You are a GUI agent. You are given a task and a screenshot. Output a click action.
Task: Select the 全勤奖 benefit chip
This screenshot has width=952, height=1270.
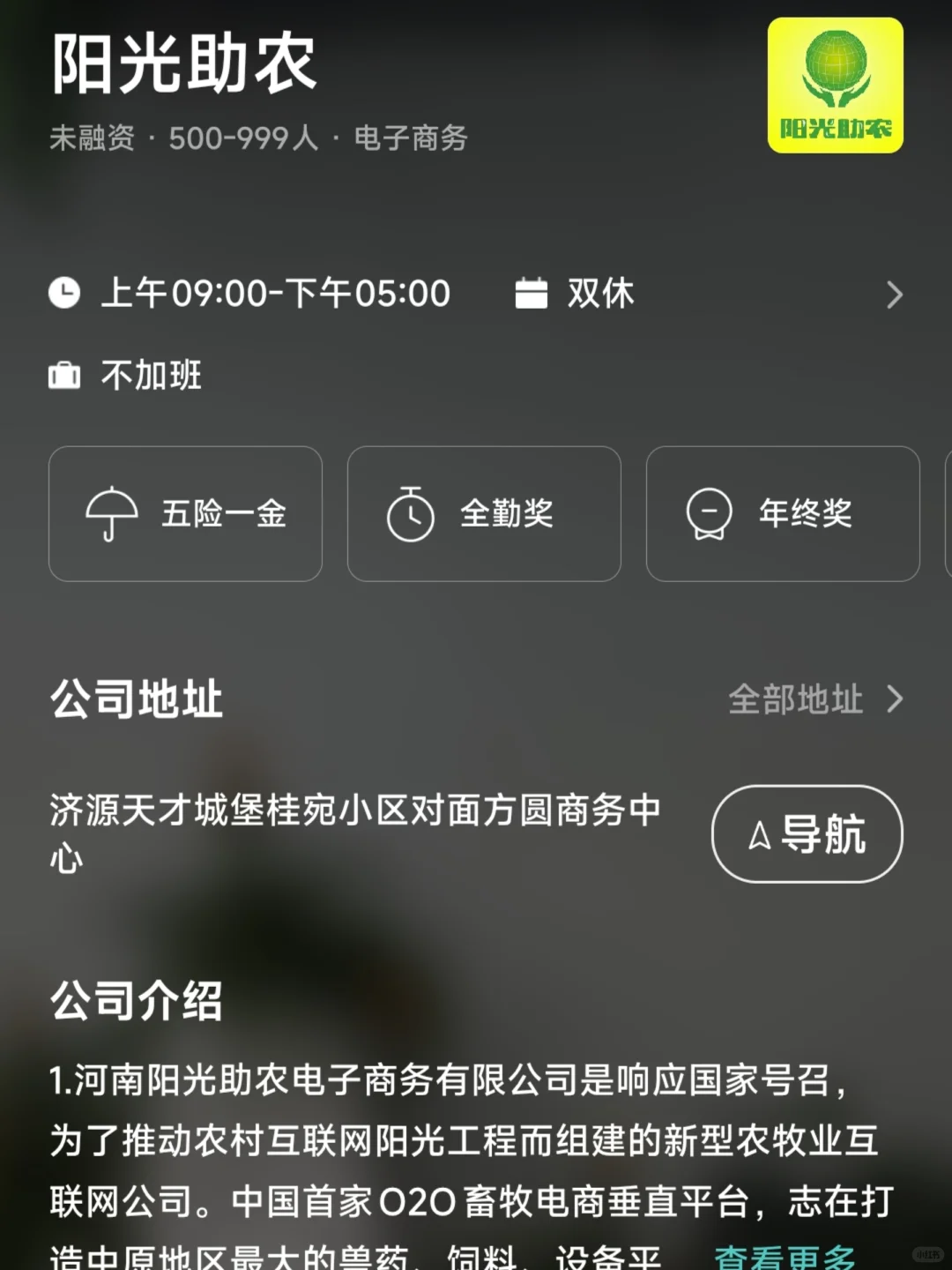tap(484, 513)
